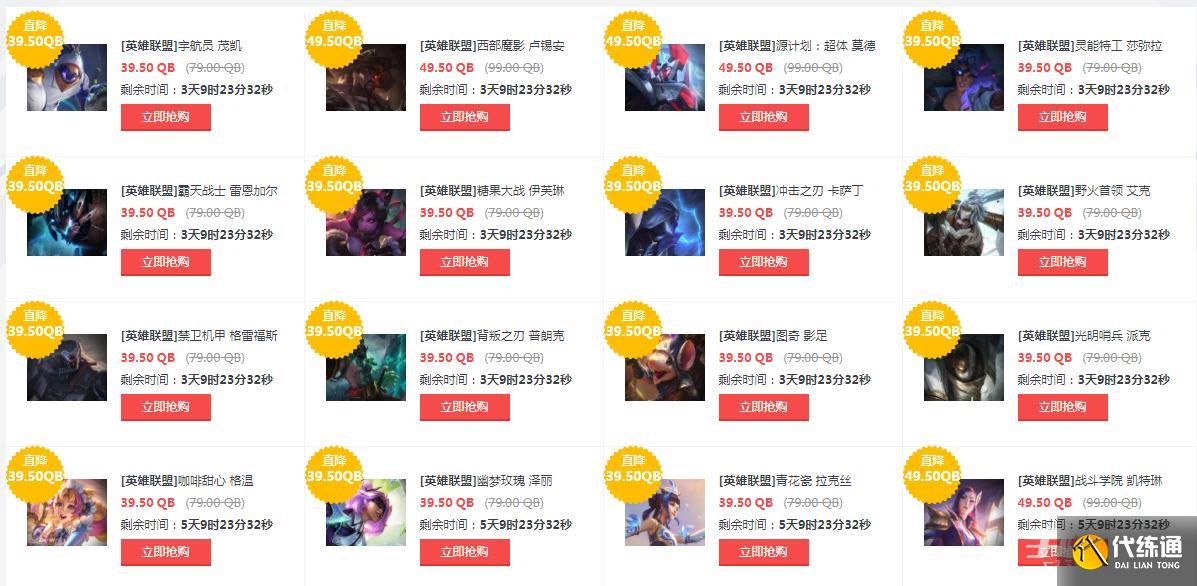
Task: Buy 糖果大战 伊芙琳 with 立即抢购
Action: coord(464,262)
